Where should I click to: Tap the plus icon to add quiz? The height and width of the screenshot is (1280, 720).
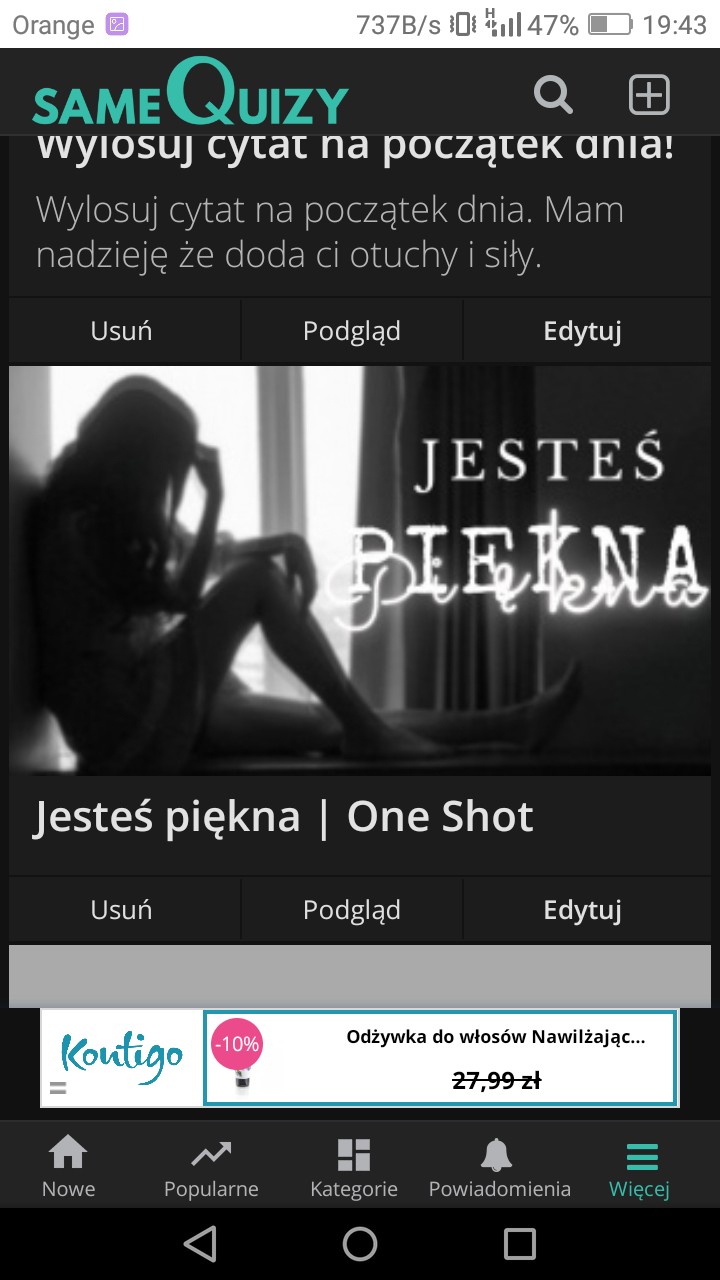pyautogui.click(x=648, y=95)
